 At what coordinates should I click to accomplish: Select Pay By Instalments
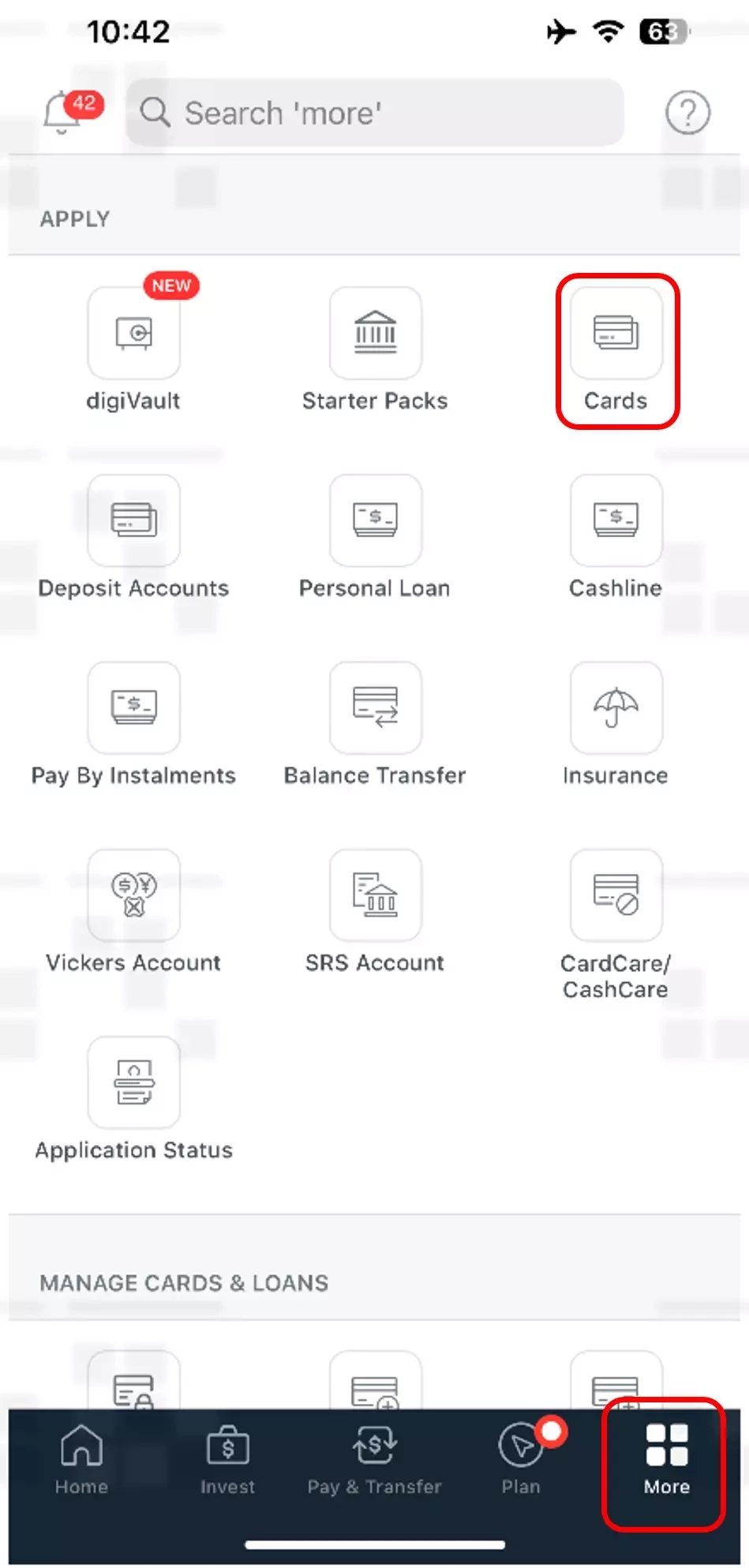click(133, 707)
